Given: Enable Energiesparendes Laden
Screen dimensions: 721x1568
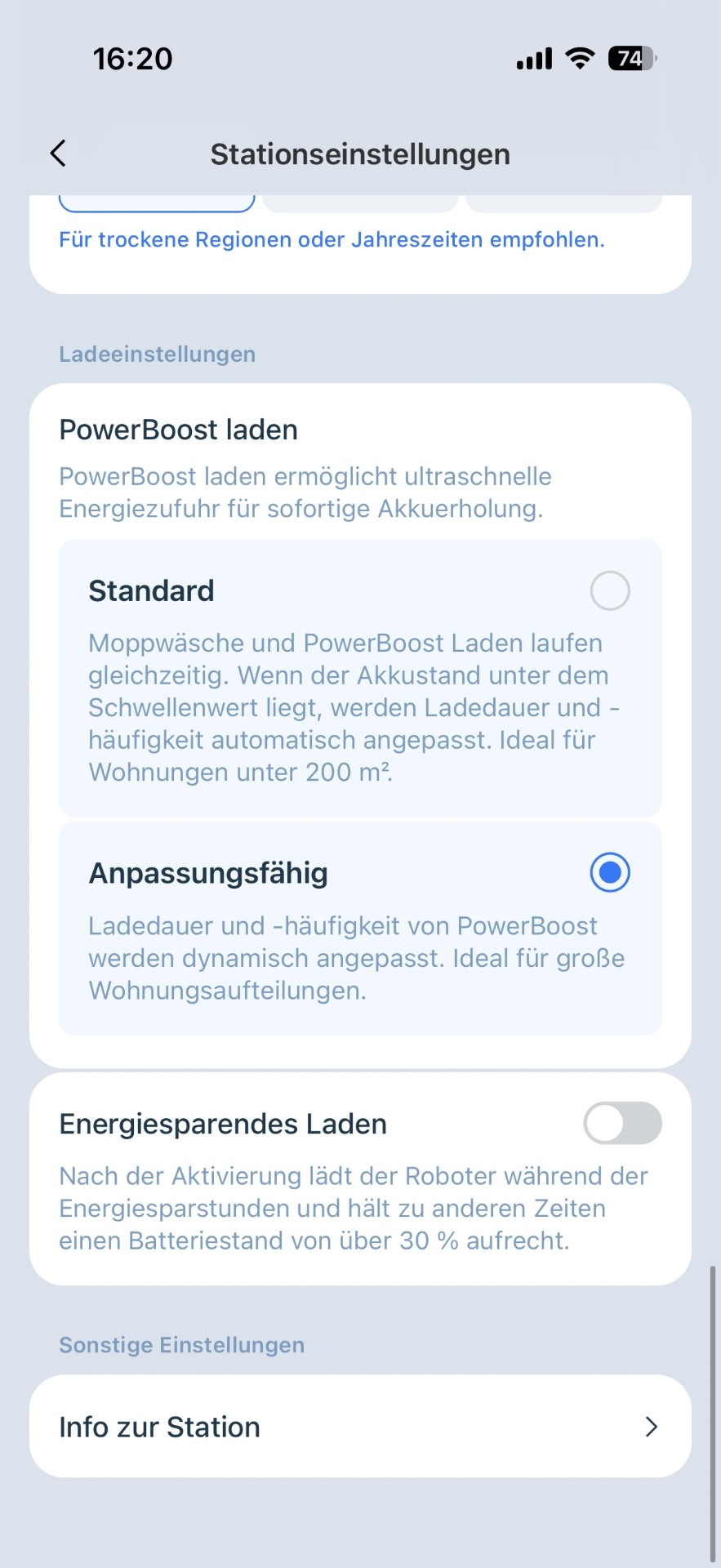Looking at the screenshot, I should [x=622, y=1123].
